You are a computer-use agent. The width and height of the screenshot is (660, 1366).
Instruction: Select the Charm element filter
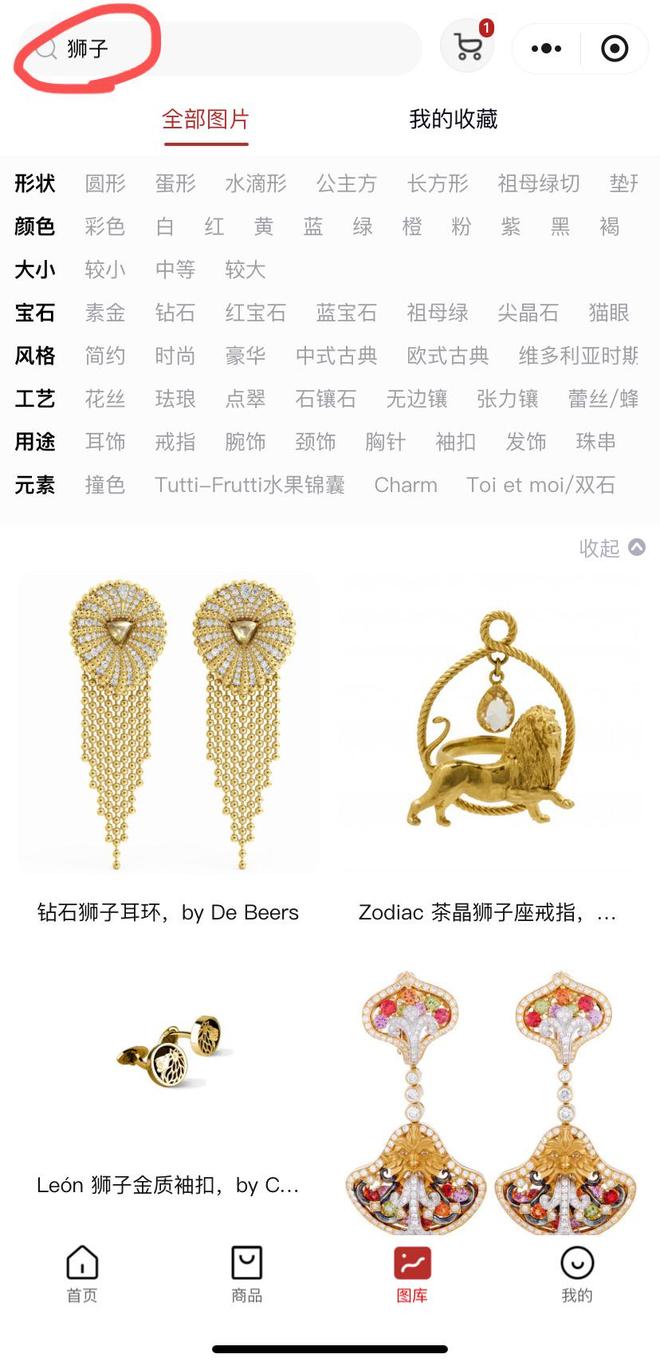(405, 485)
